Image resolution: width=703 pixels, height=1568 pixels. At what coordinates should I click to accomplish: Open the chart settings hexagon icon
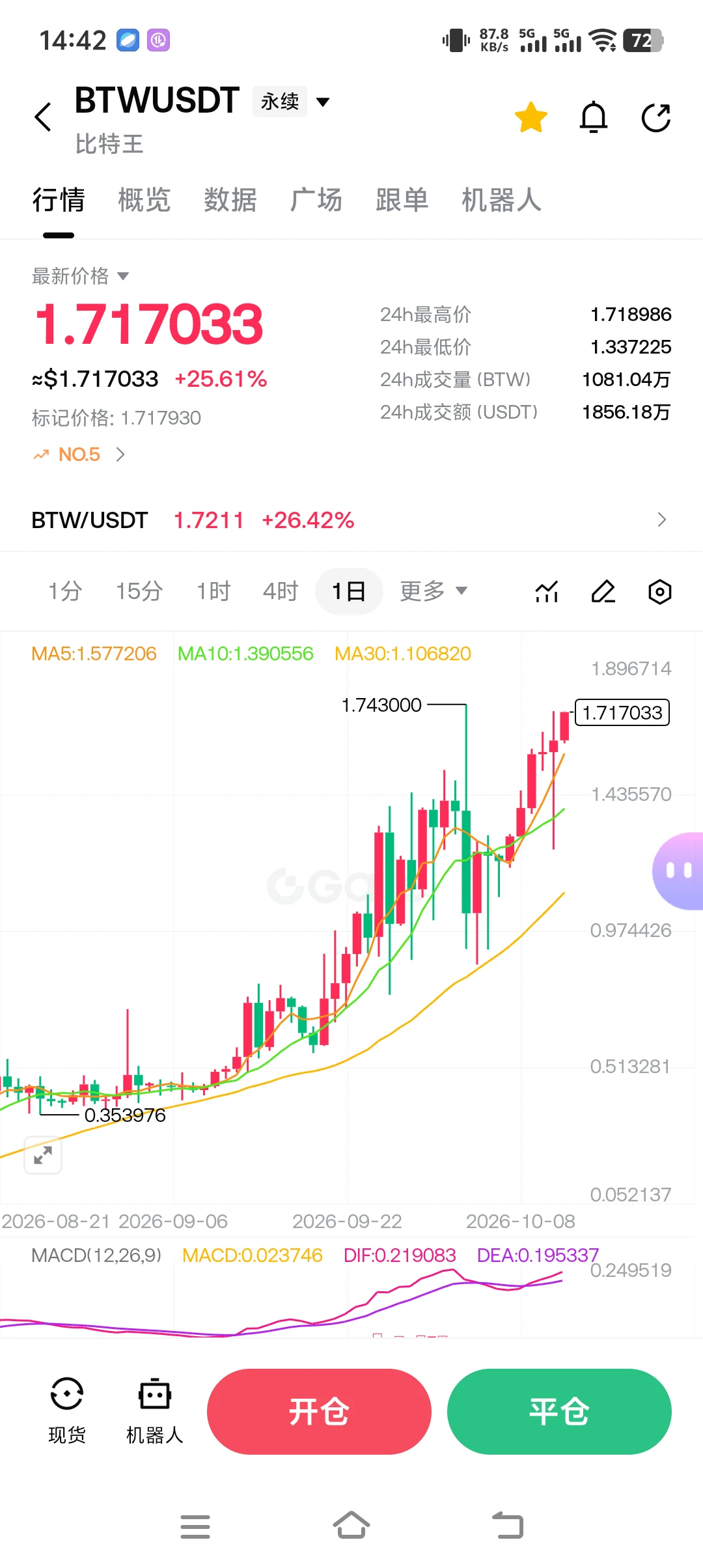tap(660, 592)
